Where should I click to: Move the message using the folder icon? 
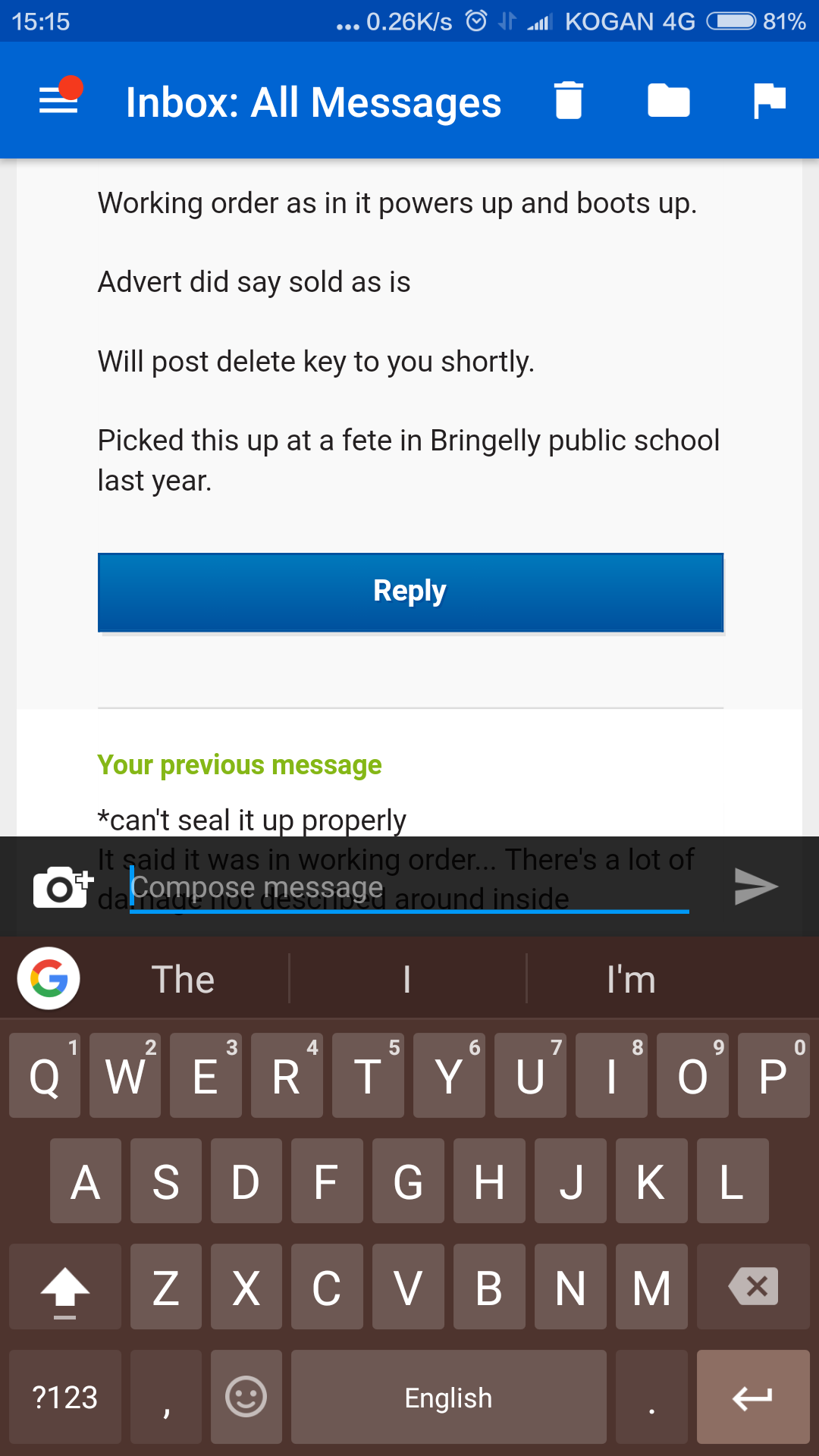pyautogui.click(x=668, y=99)
